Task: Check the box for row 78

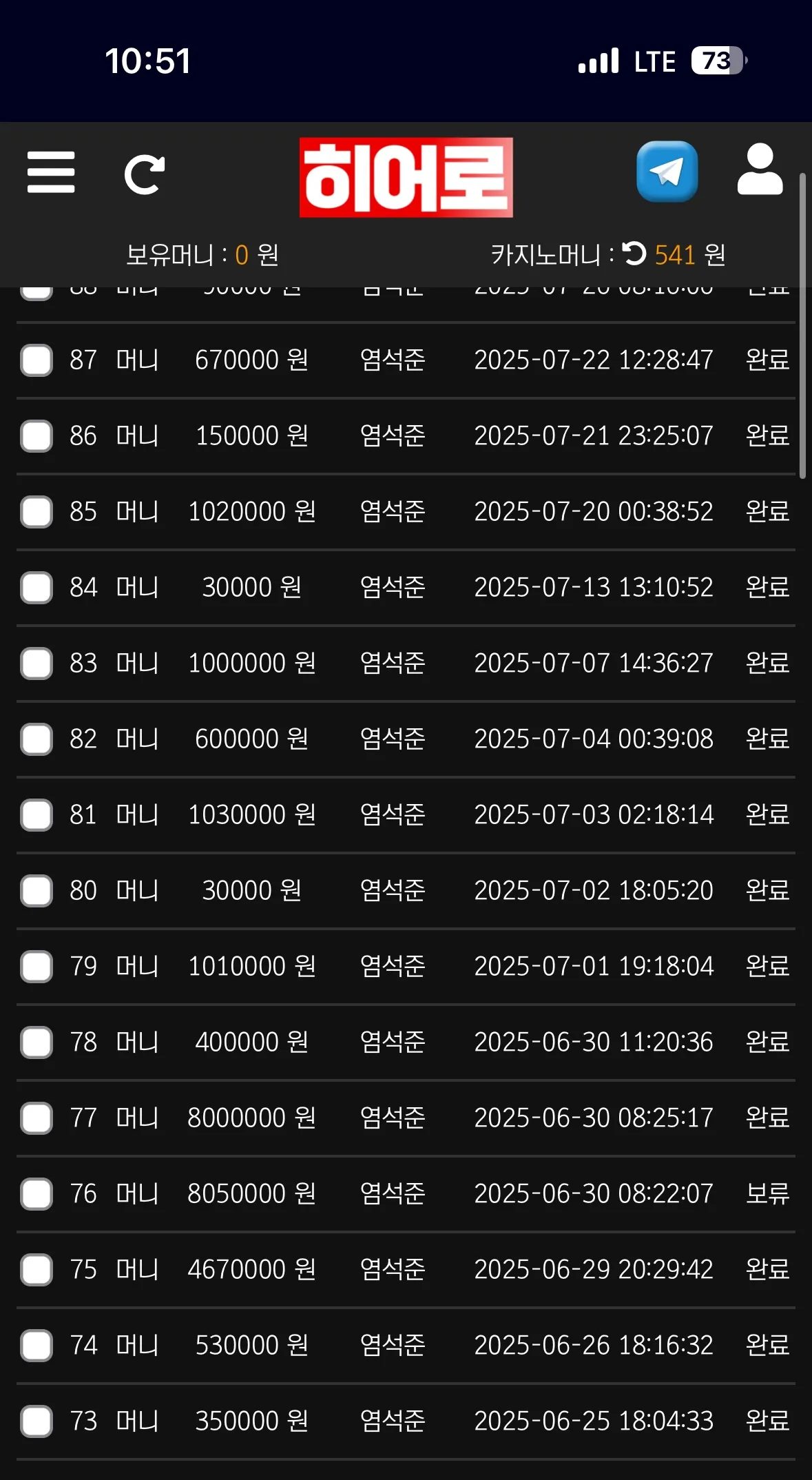Action: pos(37,1042)
